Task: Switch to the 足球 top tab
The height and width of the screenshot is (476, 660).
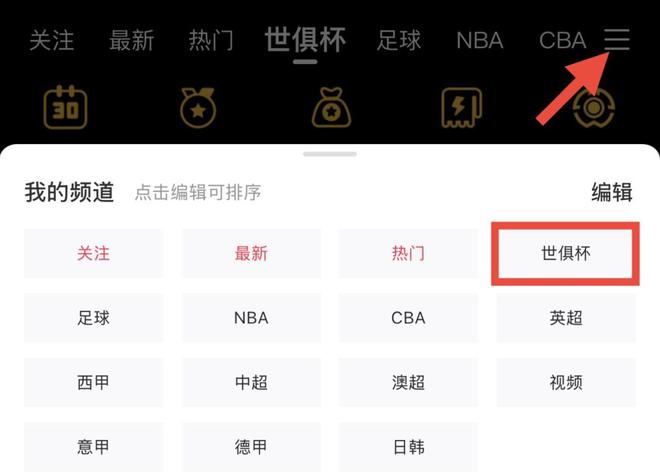Action: 399,41
